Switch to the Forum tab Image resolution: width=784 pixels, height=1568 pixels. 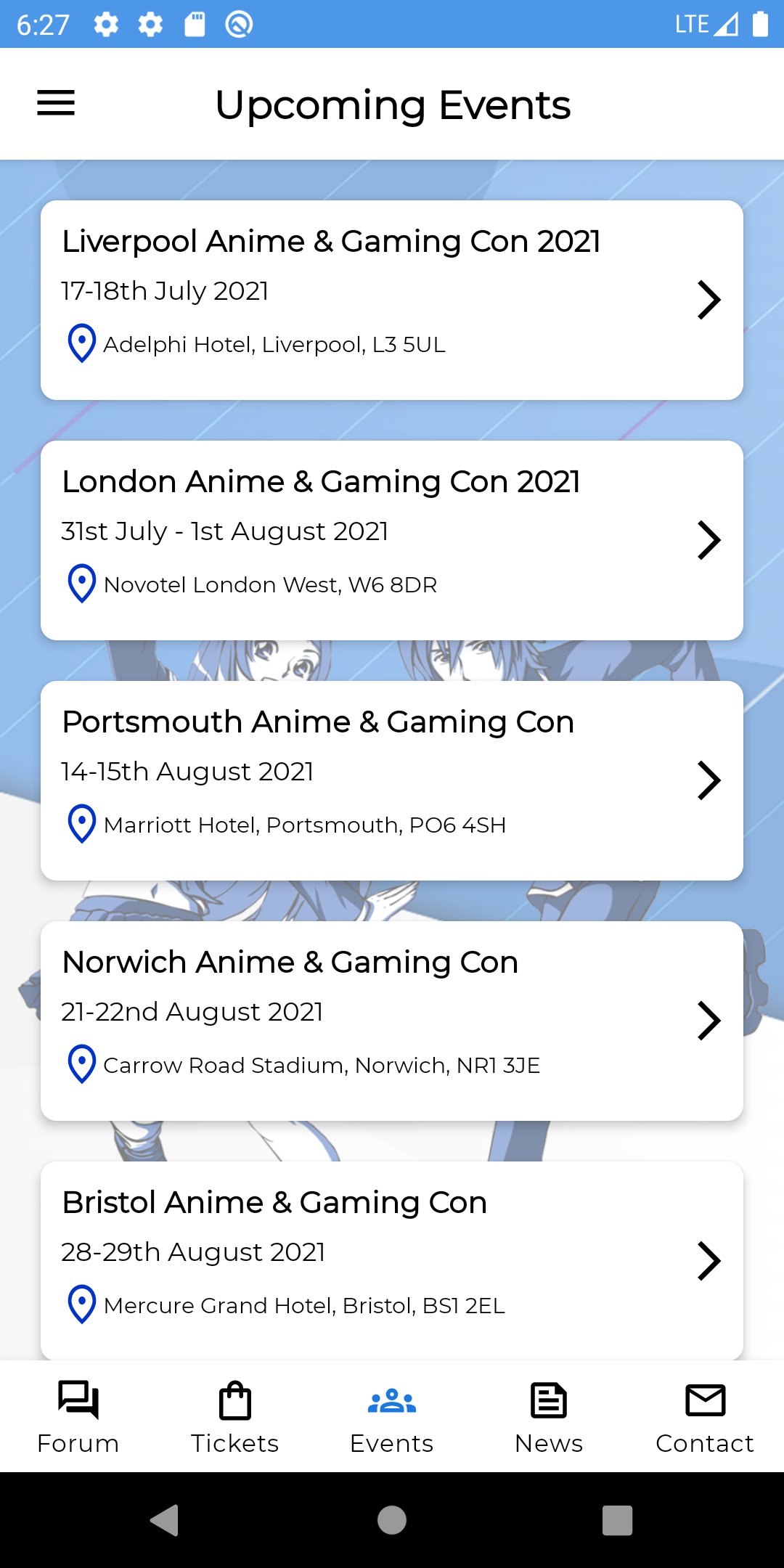point(78,1417)
